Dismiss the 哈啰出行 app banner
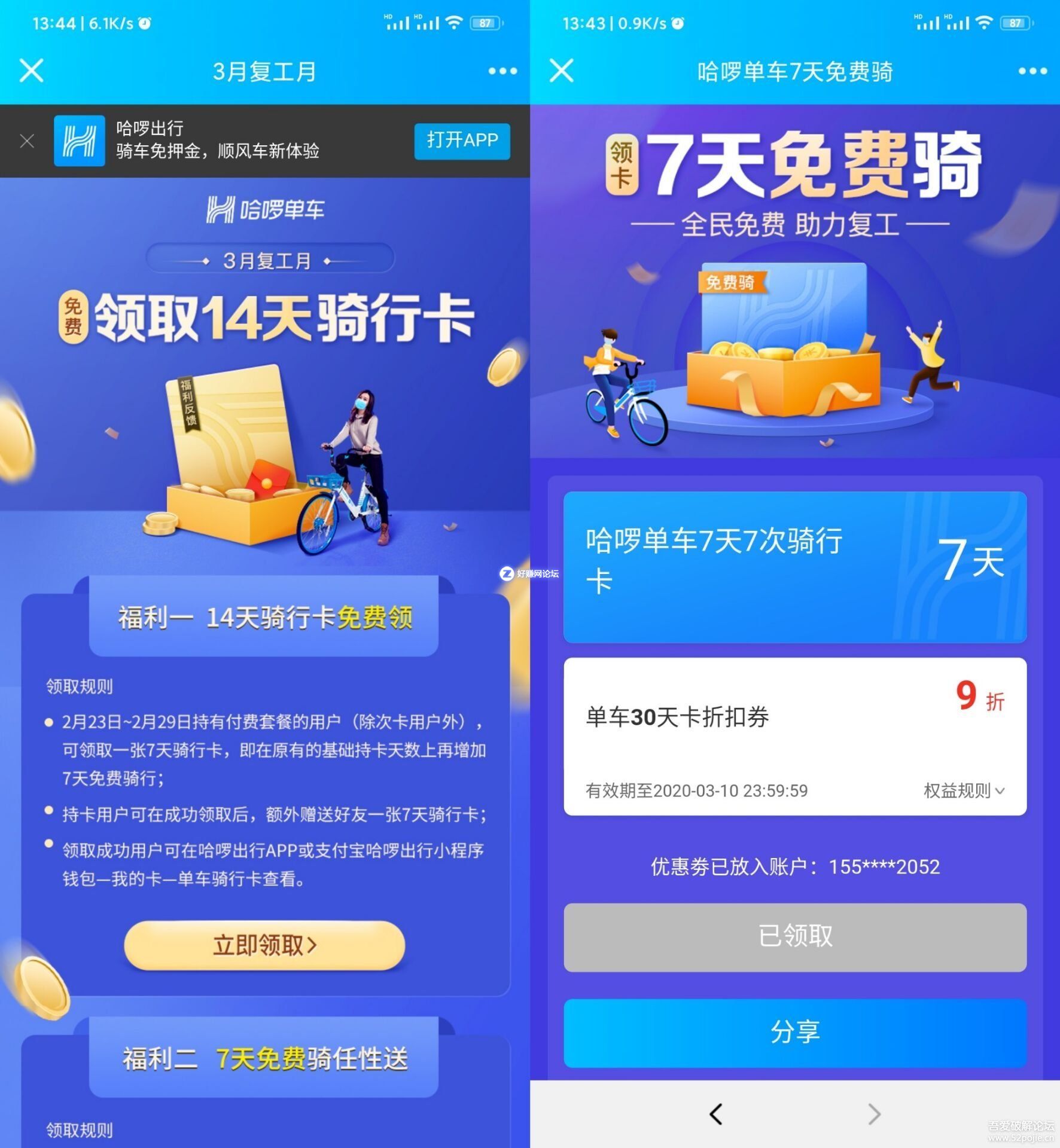 pos(27,142)
